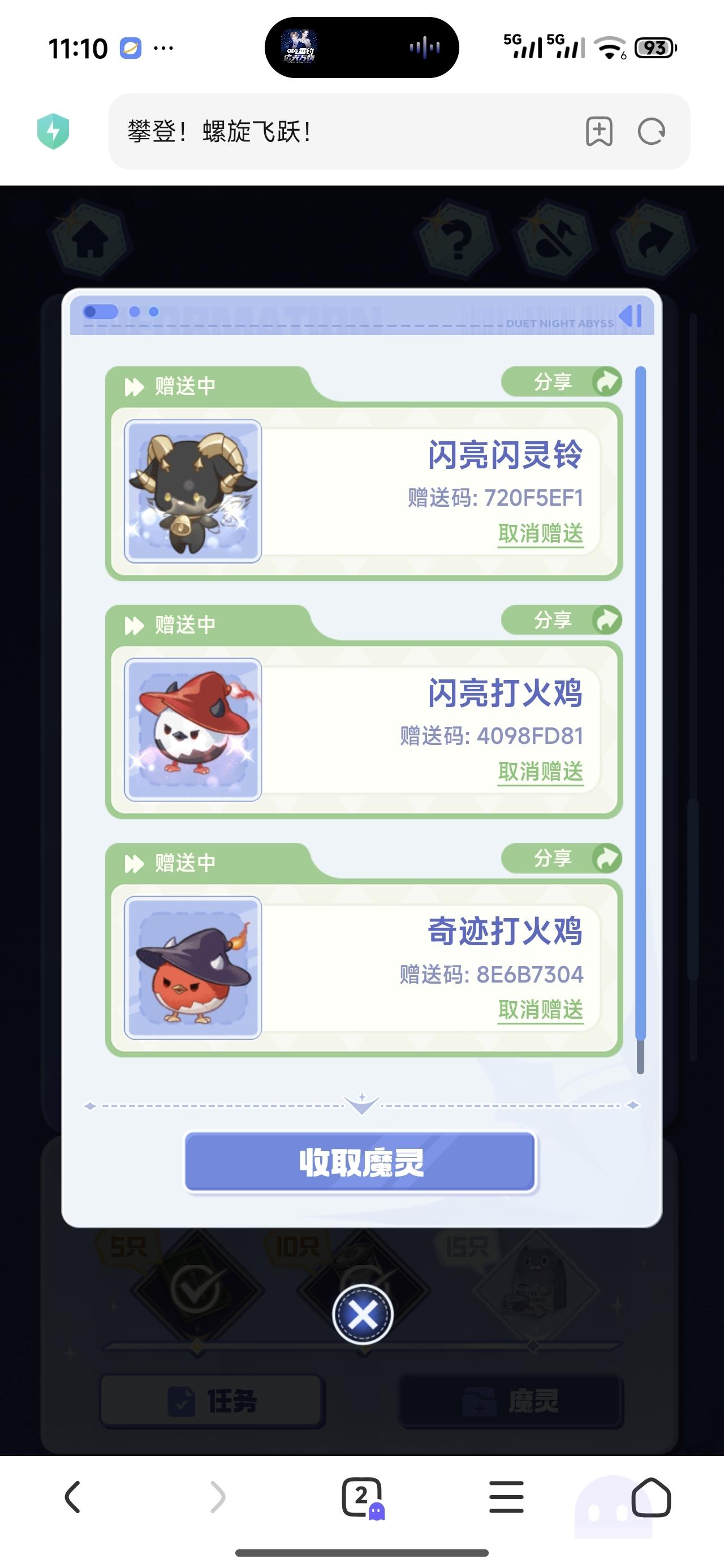Close the gifting dialog

(363, 1314)
